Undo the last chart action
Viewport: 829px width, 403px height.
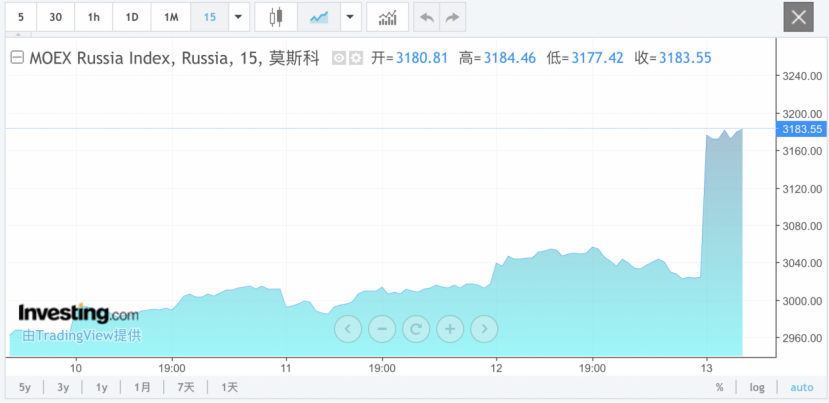(x=427, y=17)
